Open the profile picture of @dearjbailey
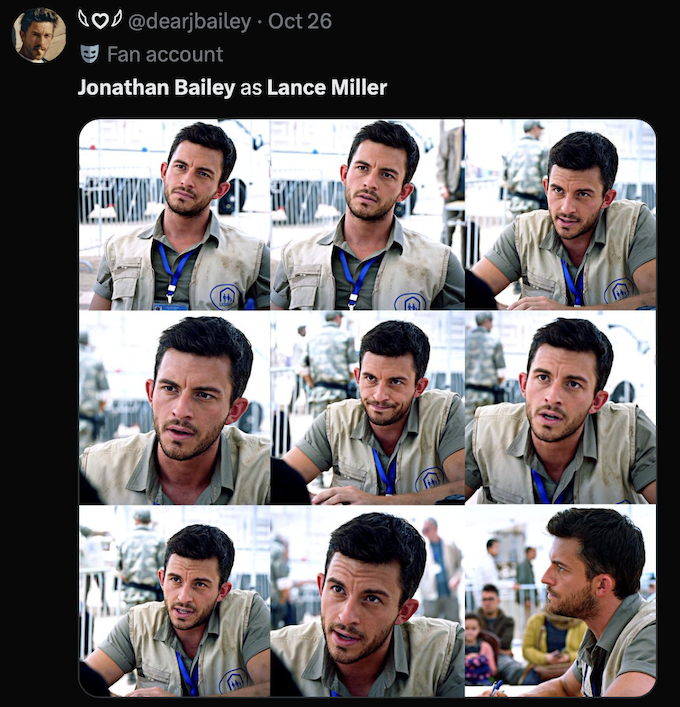Viewport: 680px width, 707px height. pos(39,35)
